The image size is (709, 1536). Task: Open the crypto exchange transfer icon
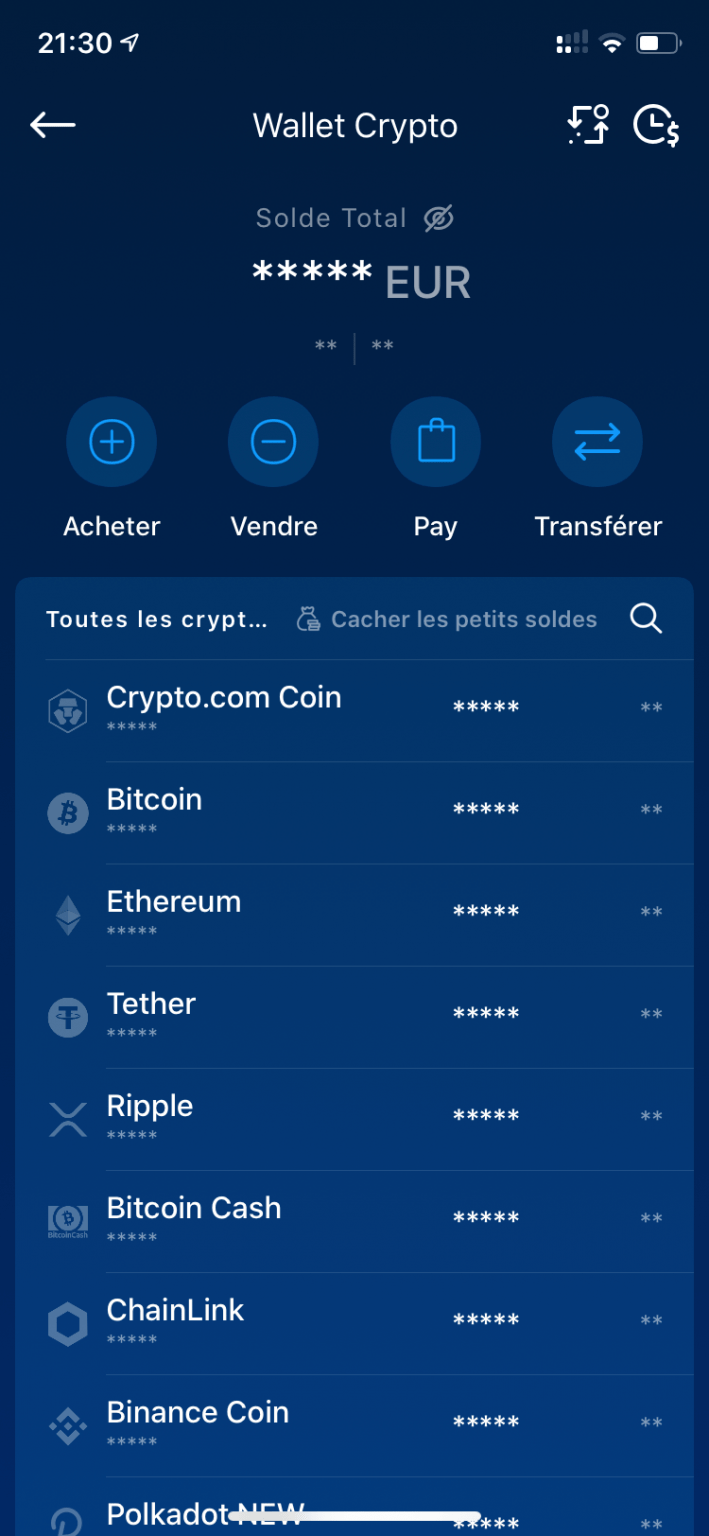588,125
